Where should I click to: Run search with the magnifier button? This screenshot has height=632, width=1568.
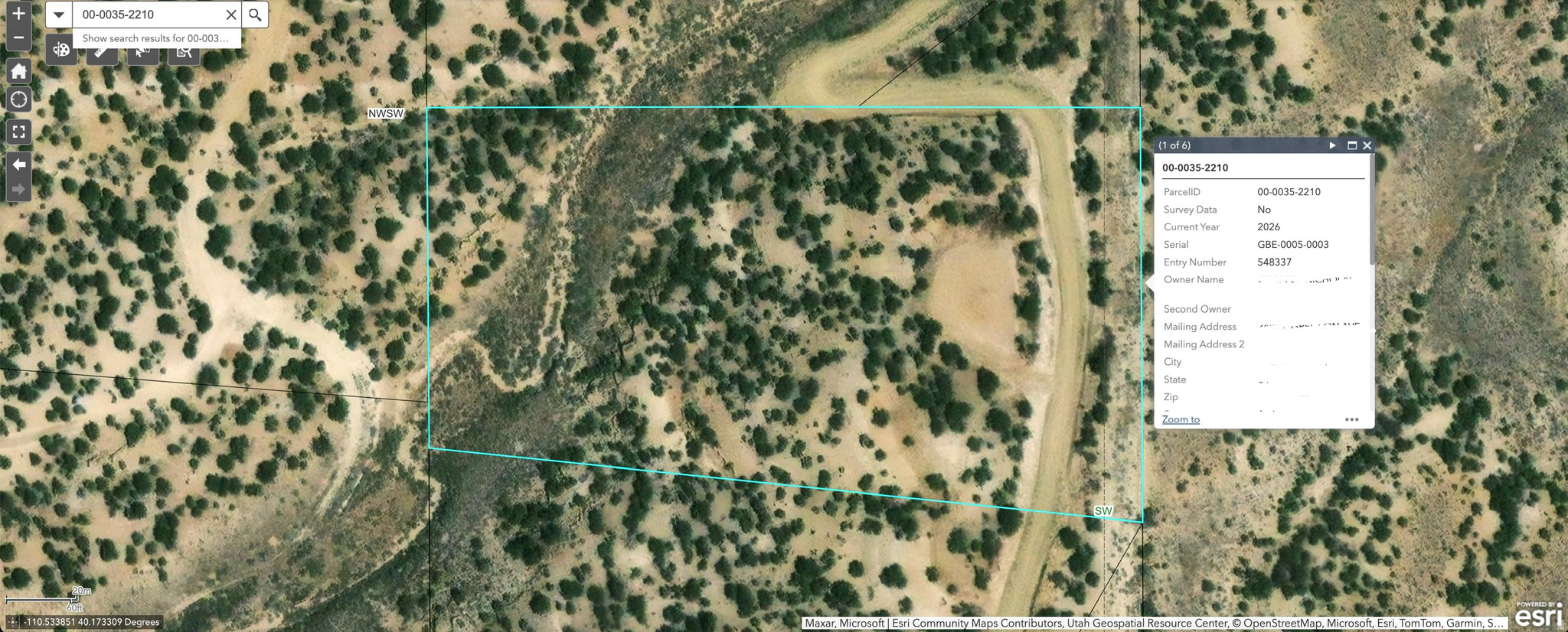(x=255, y=15)
